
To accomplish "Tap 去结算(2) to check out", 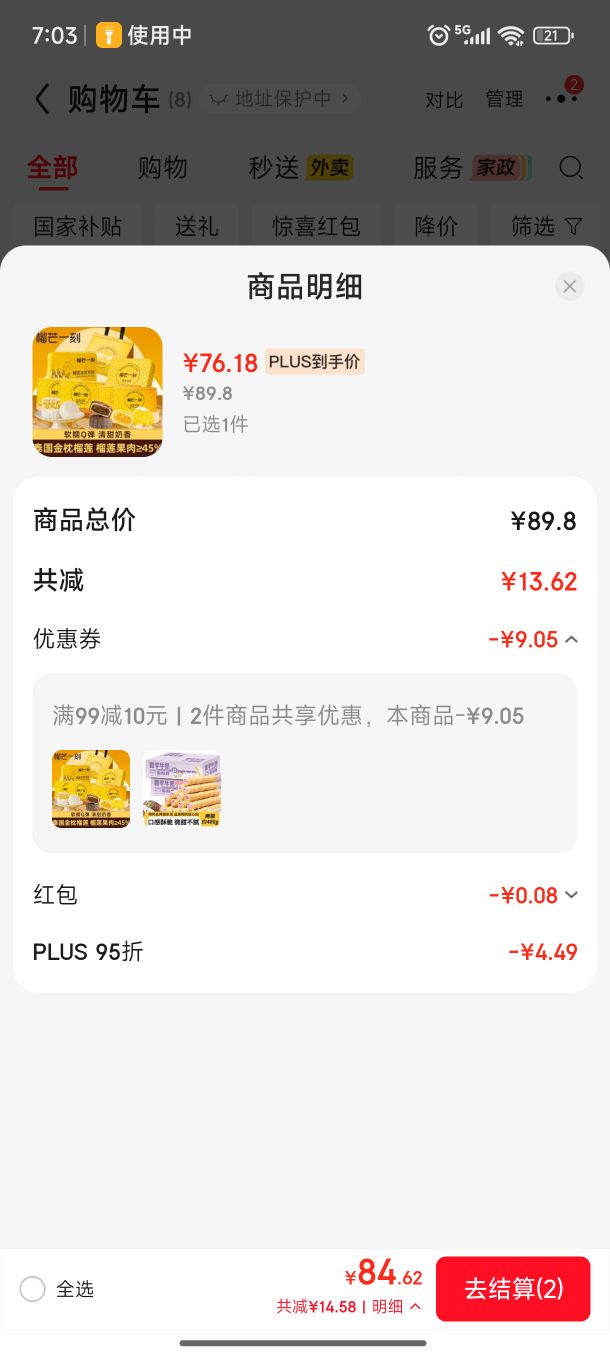I will coord(513,1289).
